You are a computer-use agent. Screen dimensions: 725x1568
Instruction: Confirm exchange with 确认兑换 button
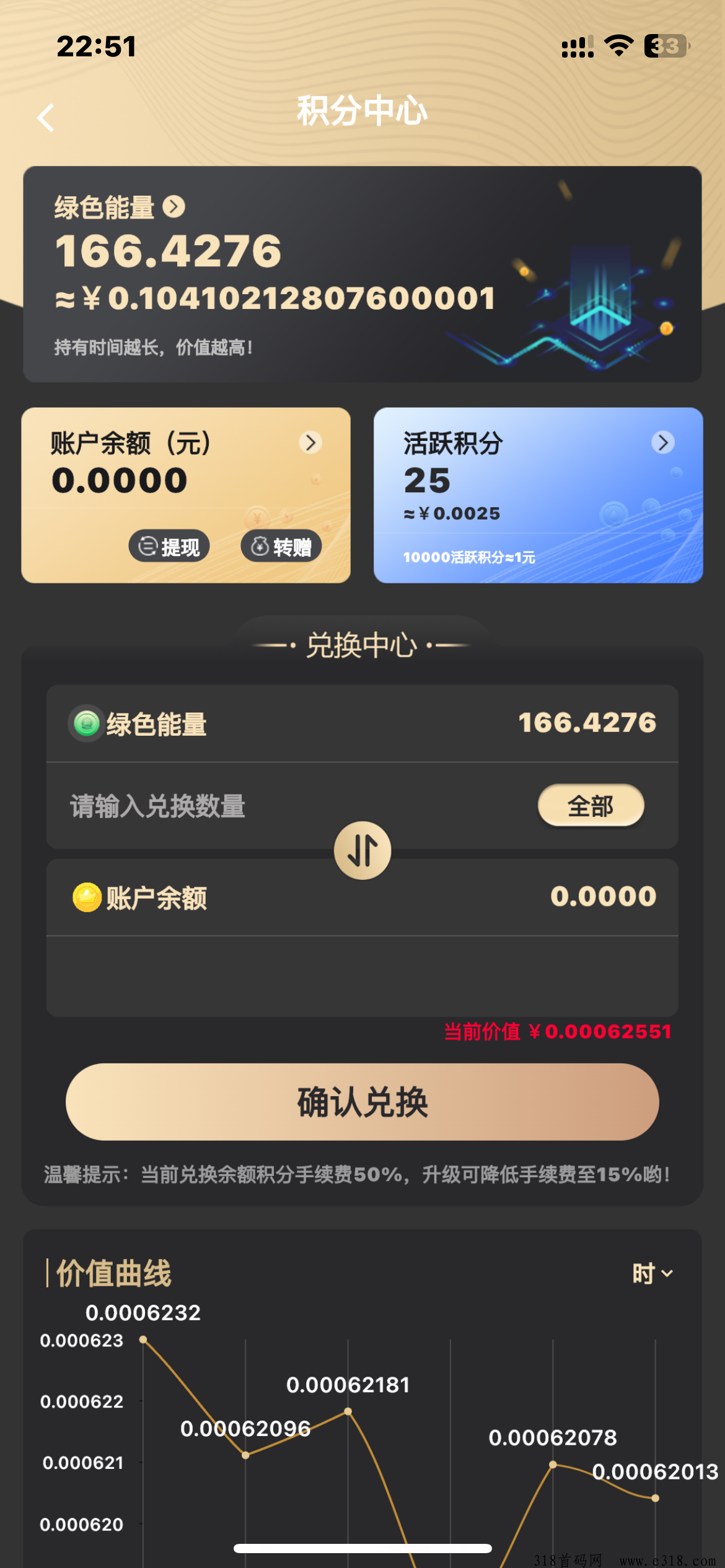(x=362, y=1102)
